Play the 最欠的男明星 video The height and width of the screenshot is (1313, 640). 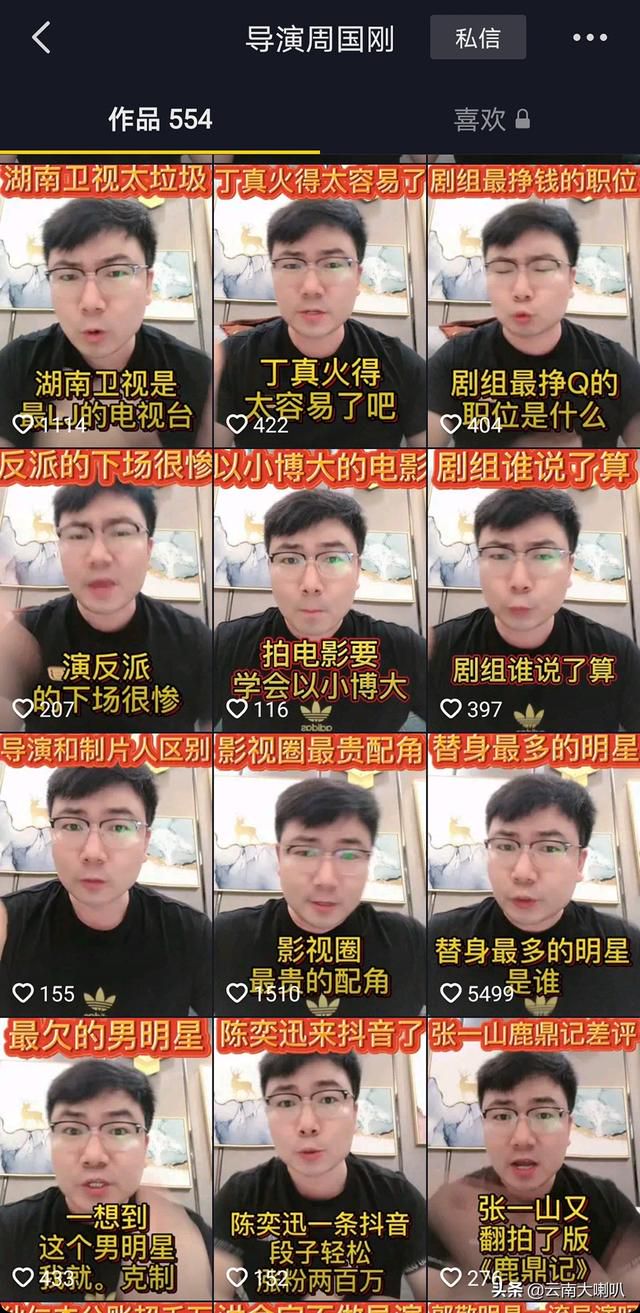point(106,1159)
